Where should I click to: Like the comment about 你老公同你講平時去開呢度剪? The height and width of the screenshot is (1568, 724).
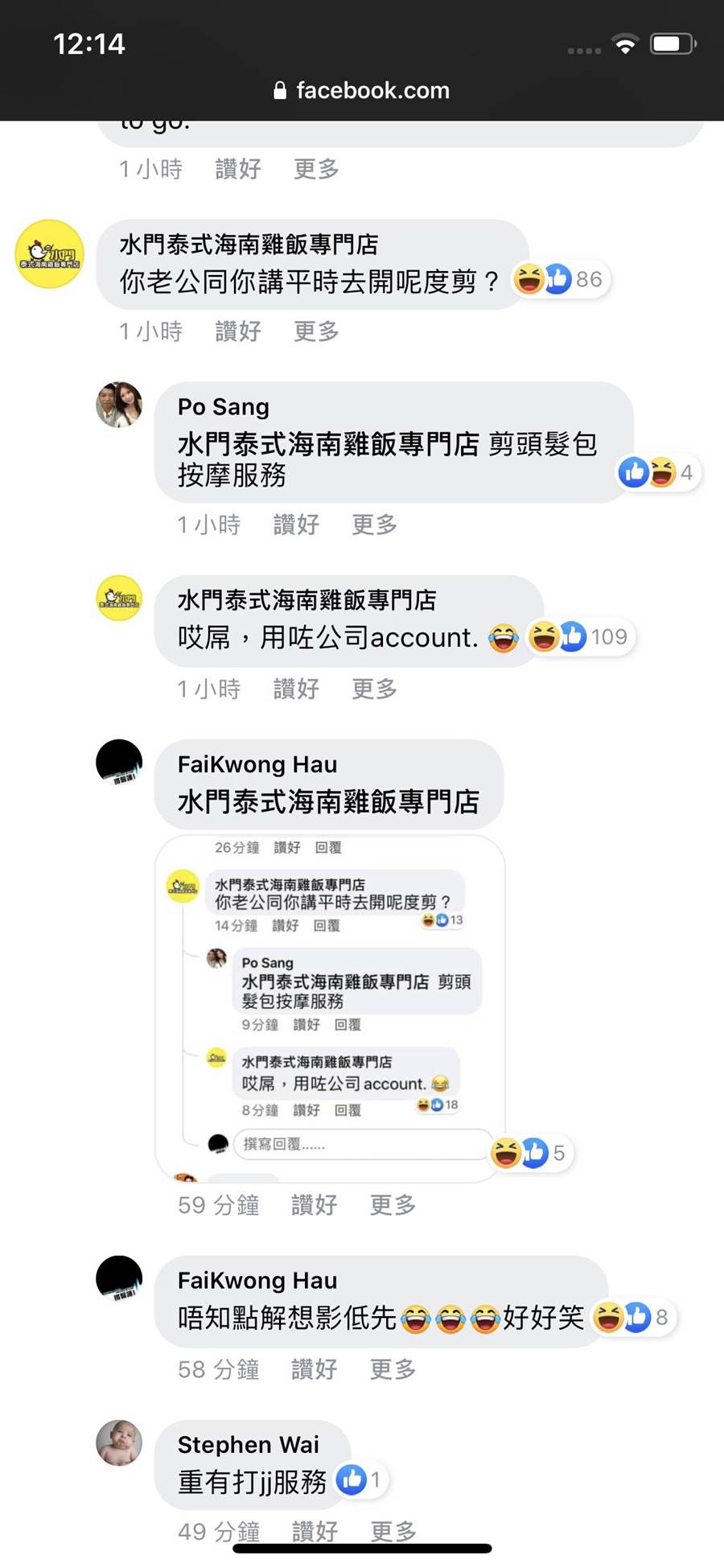tap(237, 331)
